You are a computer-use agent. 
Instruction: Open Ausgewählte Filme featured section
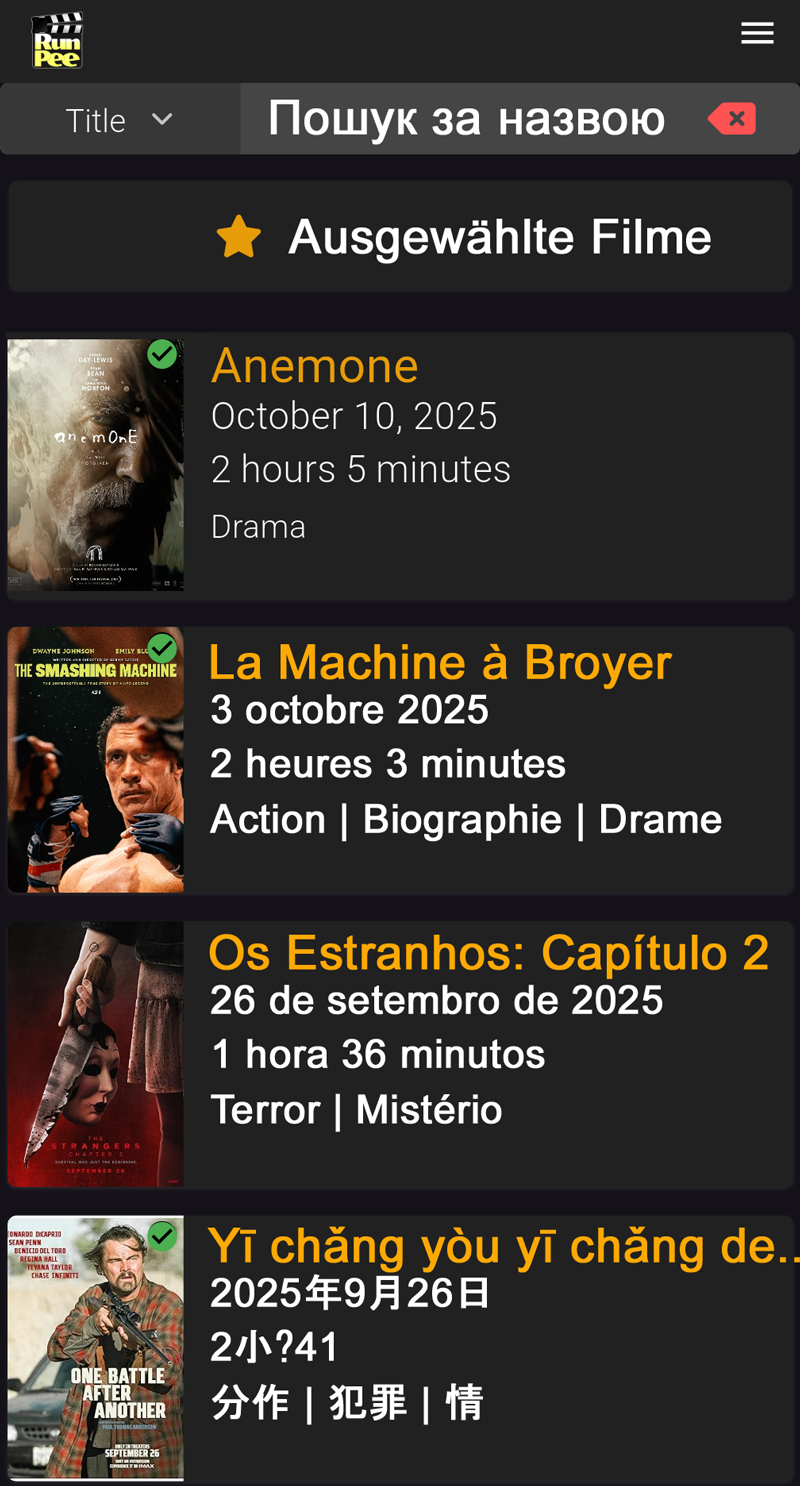[400, 237]
